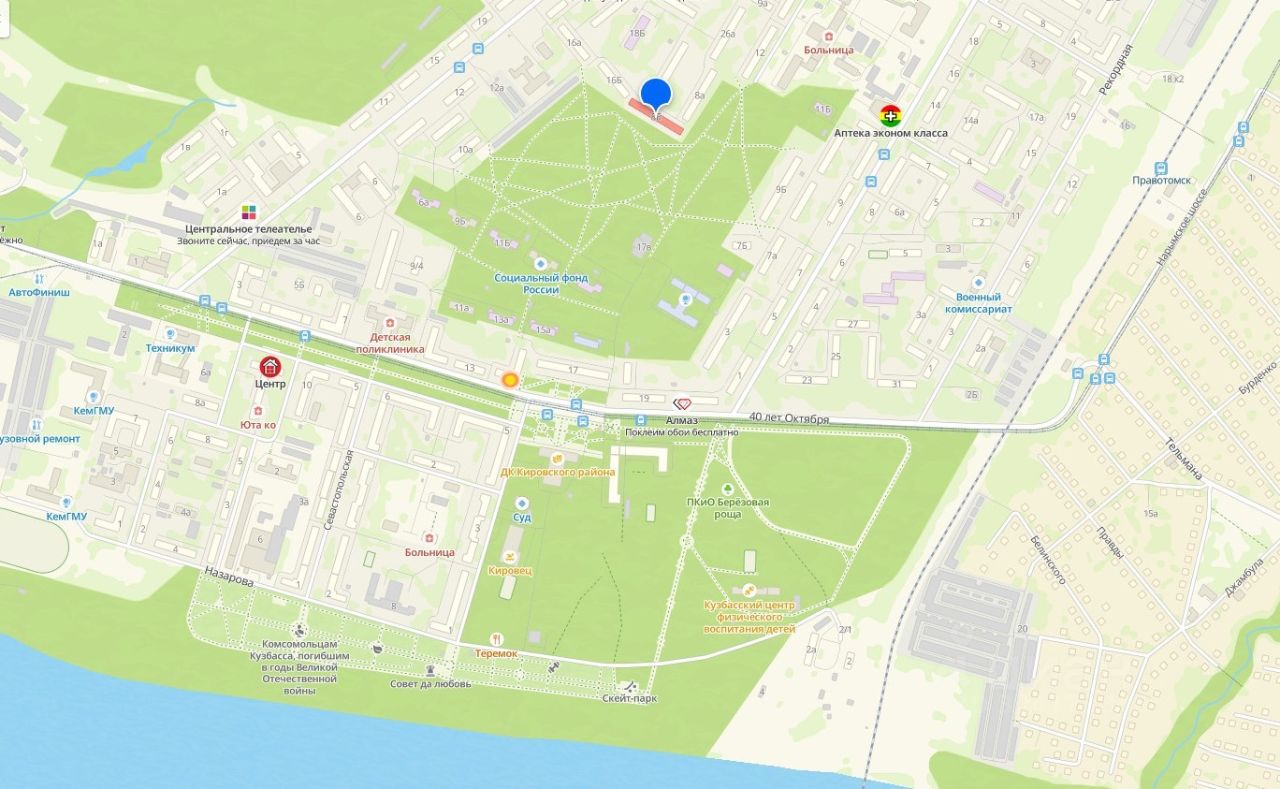Viewport: 1280px width, 789px height.
Task: Select the Правотомск transit stop
Action: [1160, 168]
